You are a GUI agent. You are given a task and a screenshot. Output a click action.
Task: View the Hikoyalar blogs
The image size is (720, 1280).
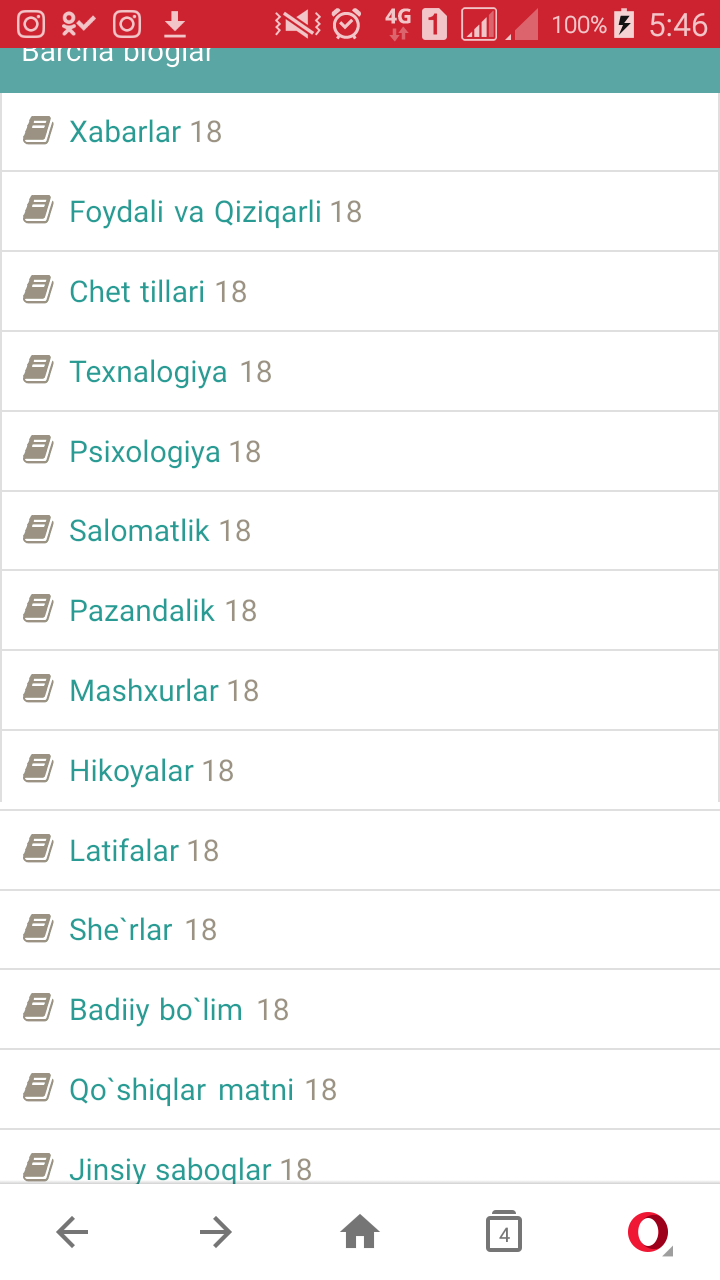131,771
